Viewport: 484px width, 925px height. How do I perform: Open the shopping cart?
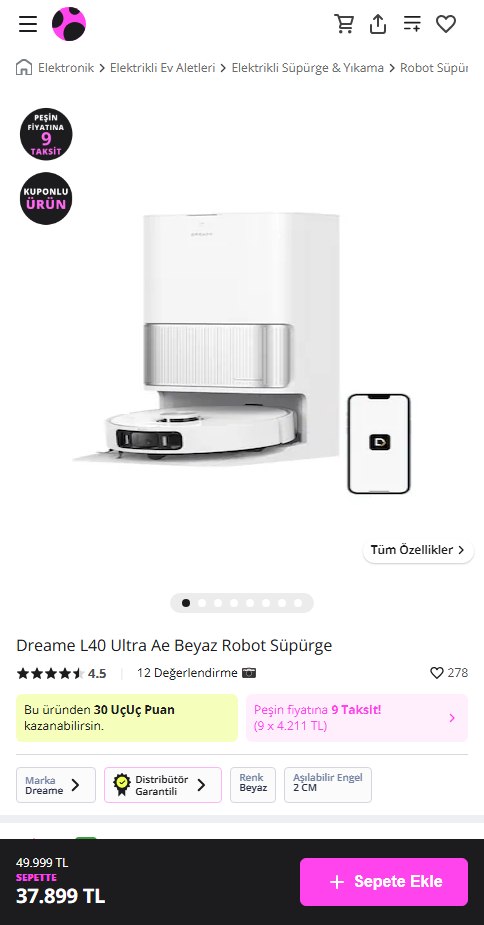344,24
